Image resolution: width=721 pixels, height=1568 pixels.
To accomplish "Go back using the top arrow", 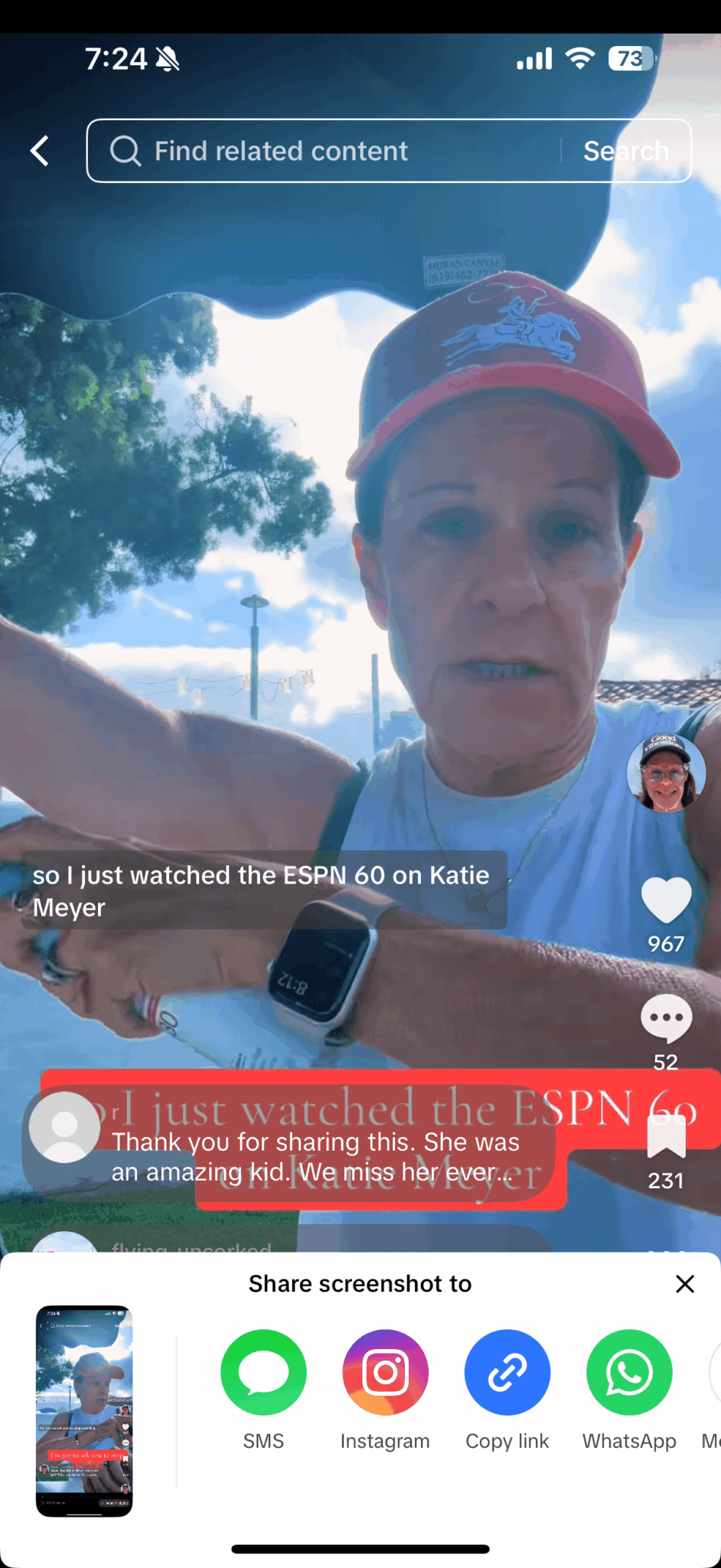I will click(x=40, y=151).
